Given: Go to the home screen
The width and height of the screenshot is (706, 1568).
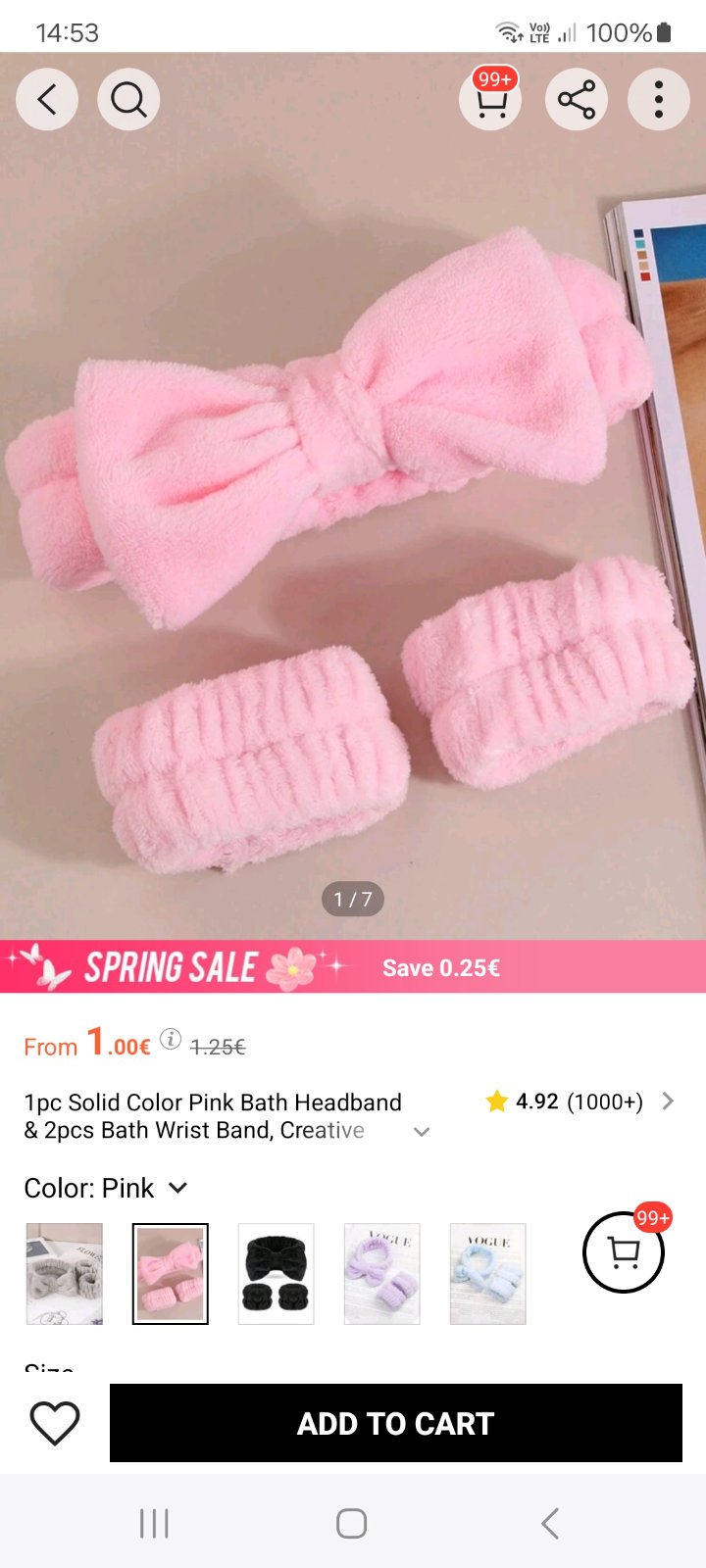Looking at the screenshot, I should (352, 1524).
